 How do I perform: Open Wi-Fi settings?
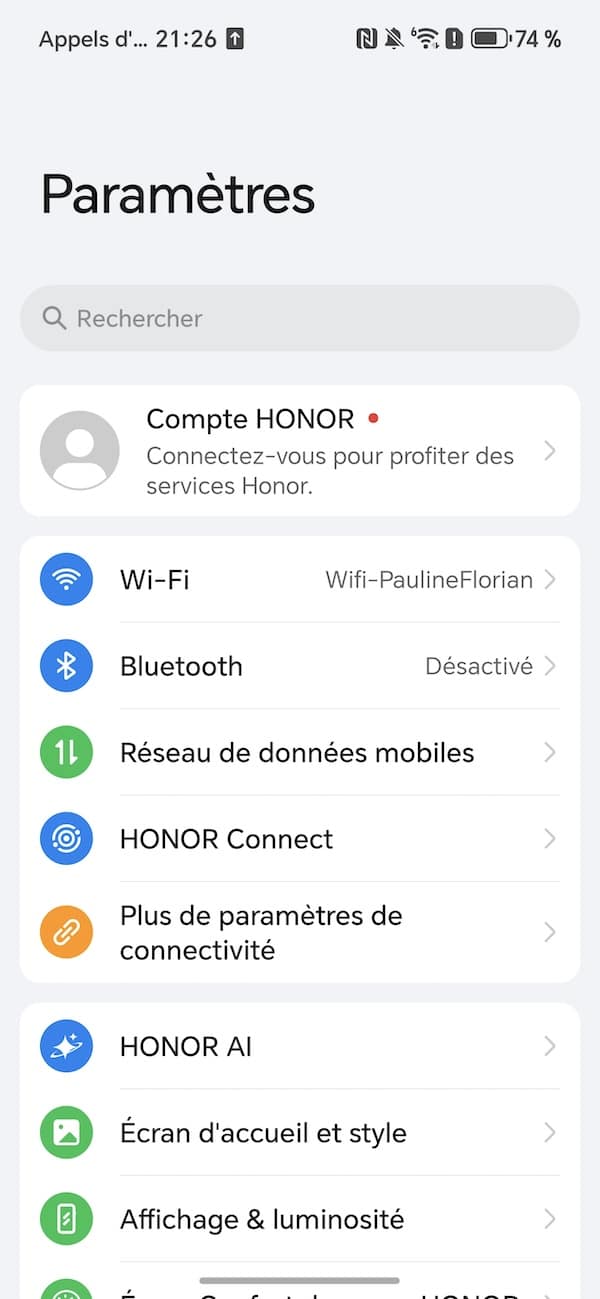pyautogui.click(x=300, y=580)
